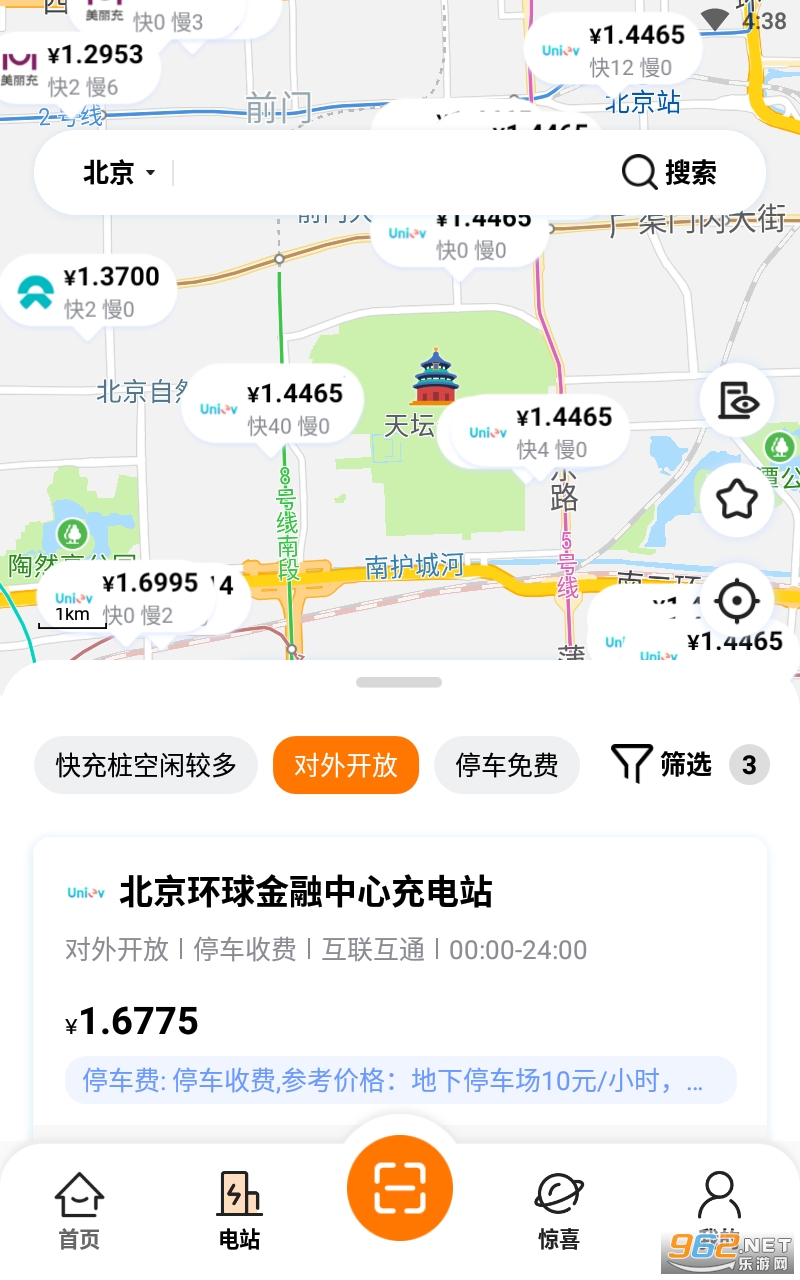Screen dimensions: 800x1280
Task: Switch to the 电站 tab
Action: point(239,1212)
